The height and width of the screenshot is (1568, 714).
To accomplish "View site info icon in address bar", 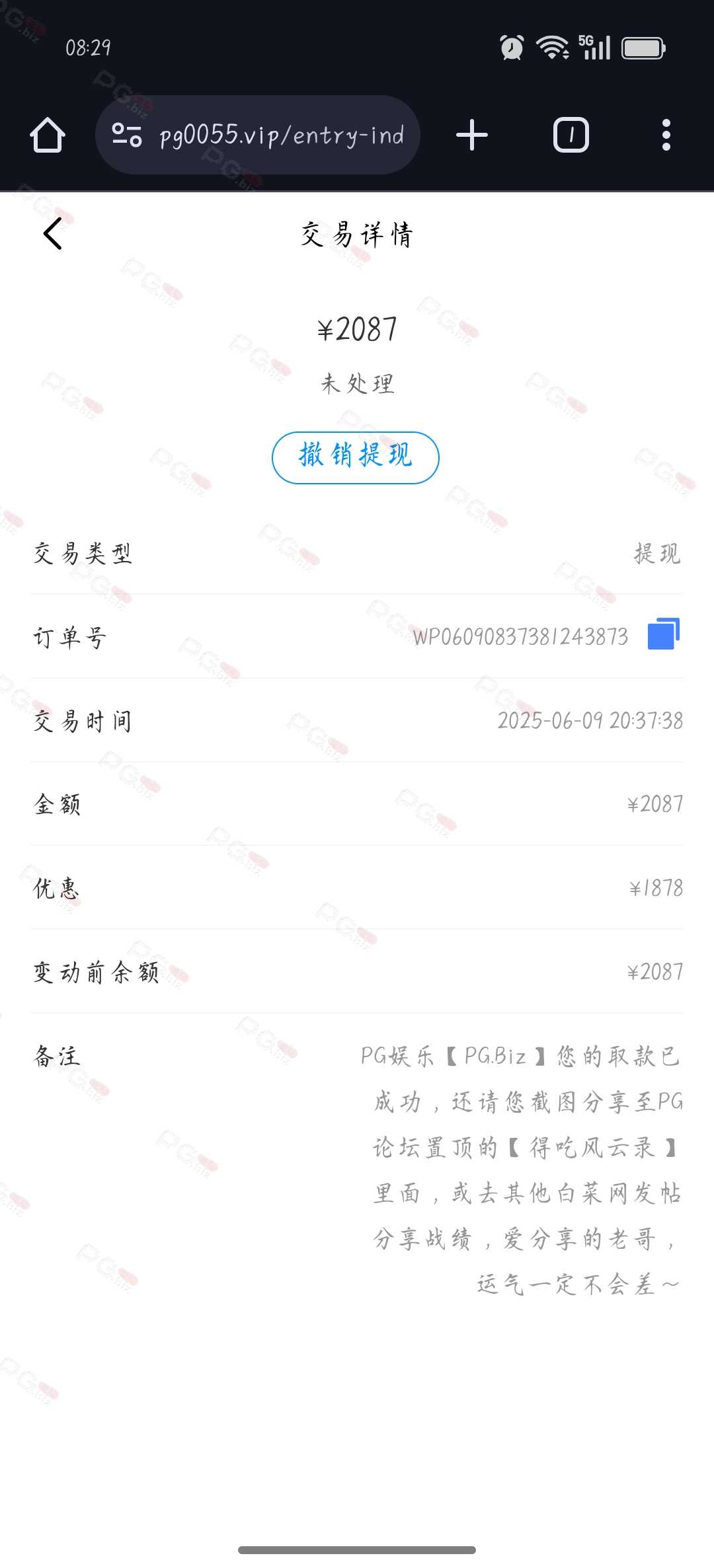I will coord(127,135).
